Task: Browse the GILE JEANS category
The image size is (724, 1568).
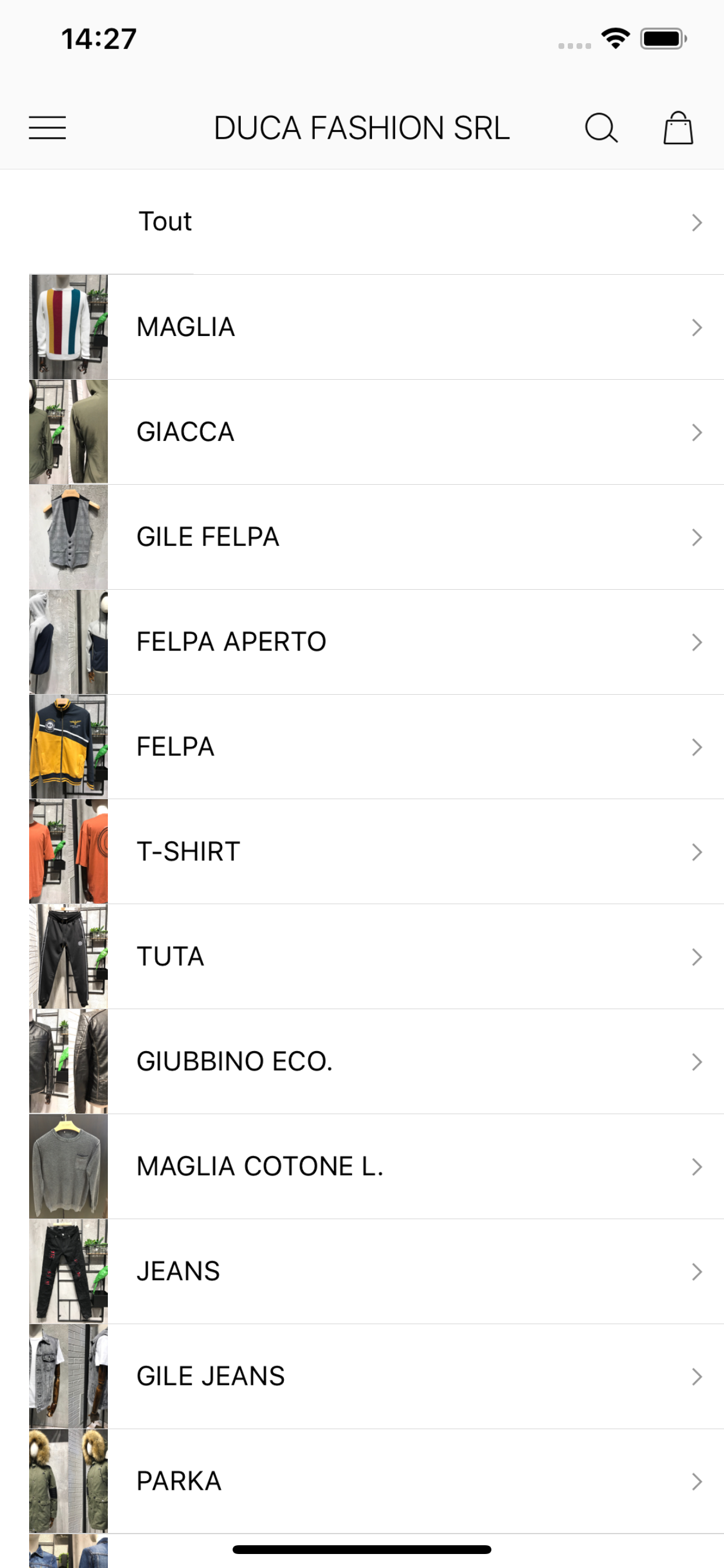Action: click(365, 1376)
